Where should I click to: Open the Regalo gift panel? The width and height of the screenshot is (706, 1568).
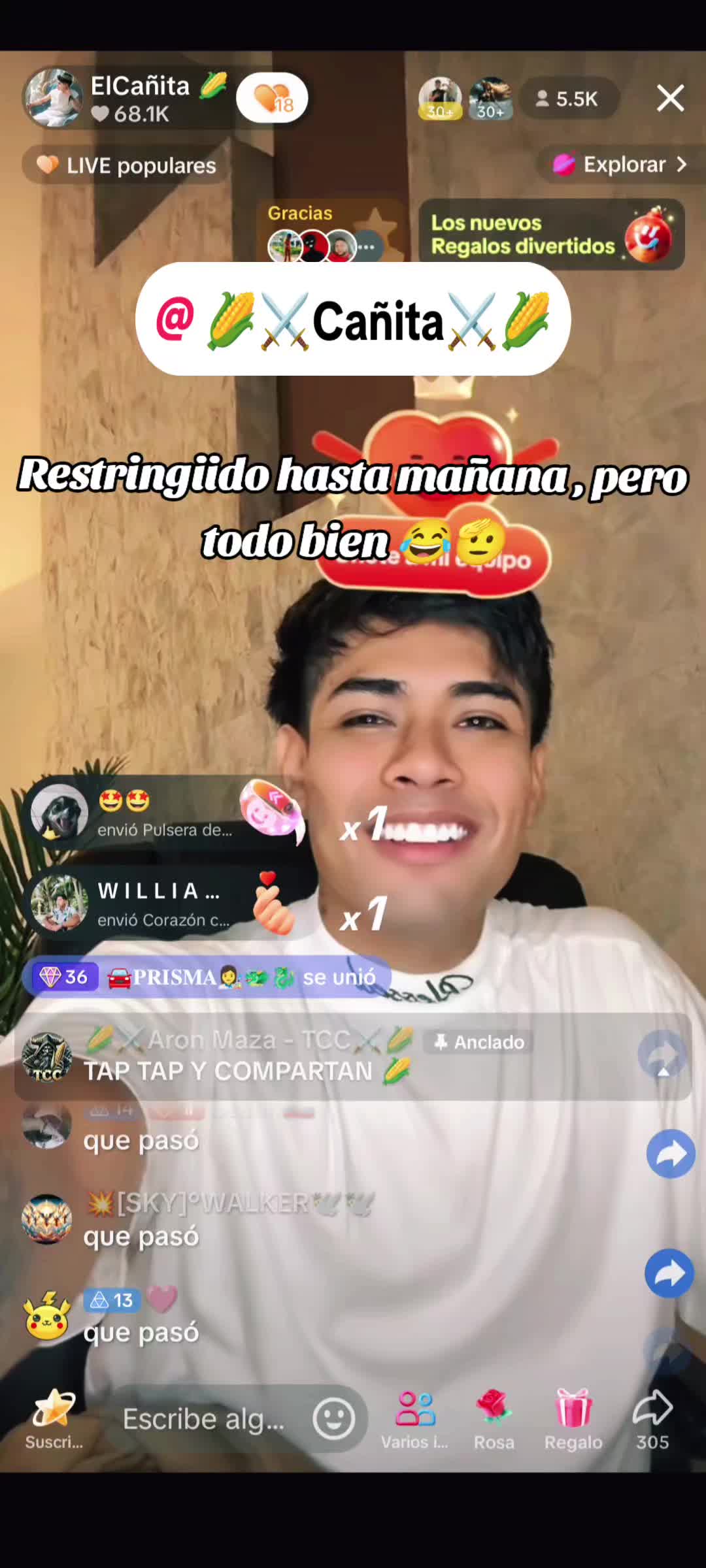pos(573,1418)
